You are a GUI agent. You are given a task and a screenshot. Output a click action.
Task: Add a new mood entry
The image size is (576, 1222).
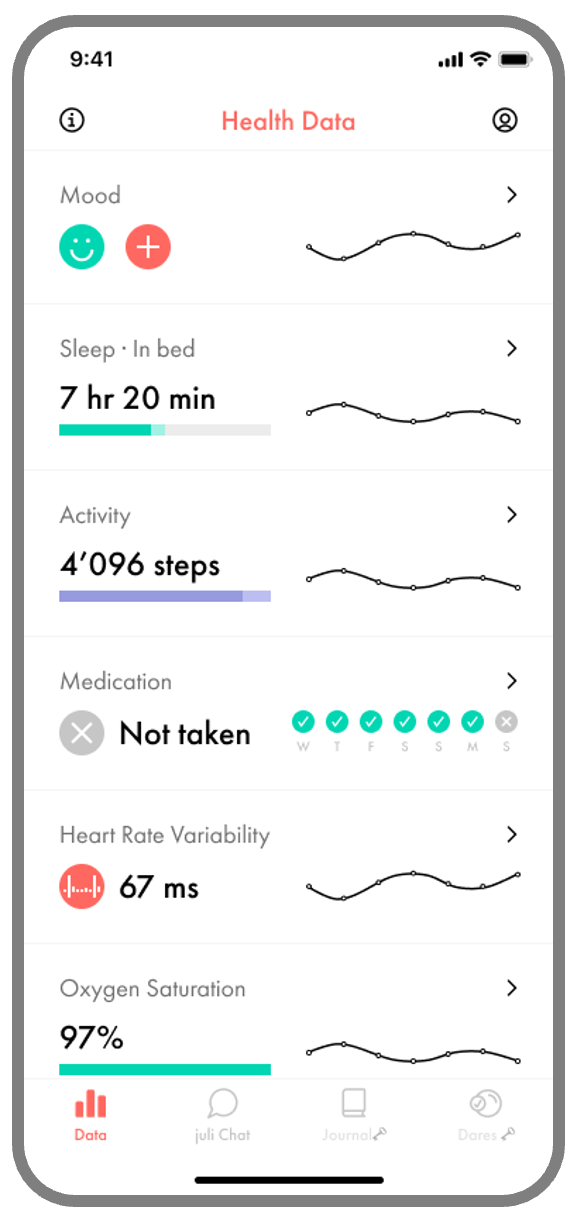coord(148,247)
